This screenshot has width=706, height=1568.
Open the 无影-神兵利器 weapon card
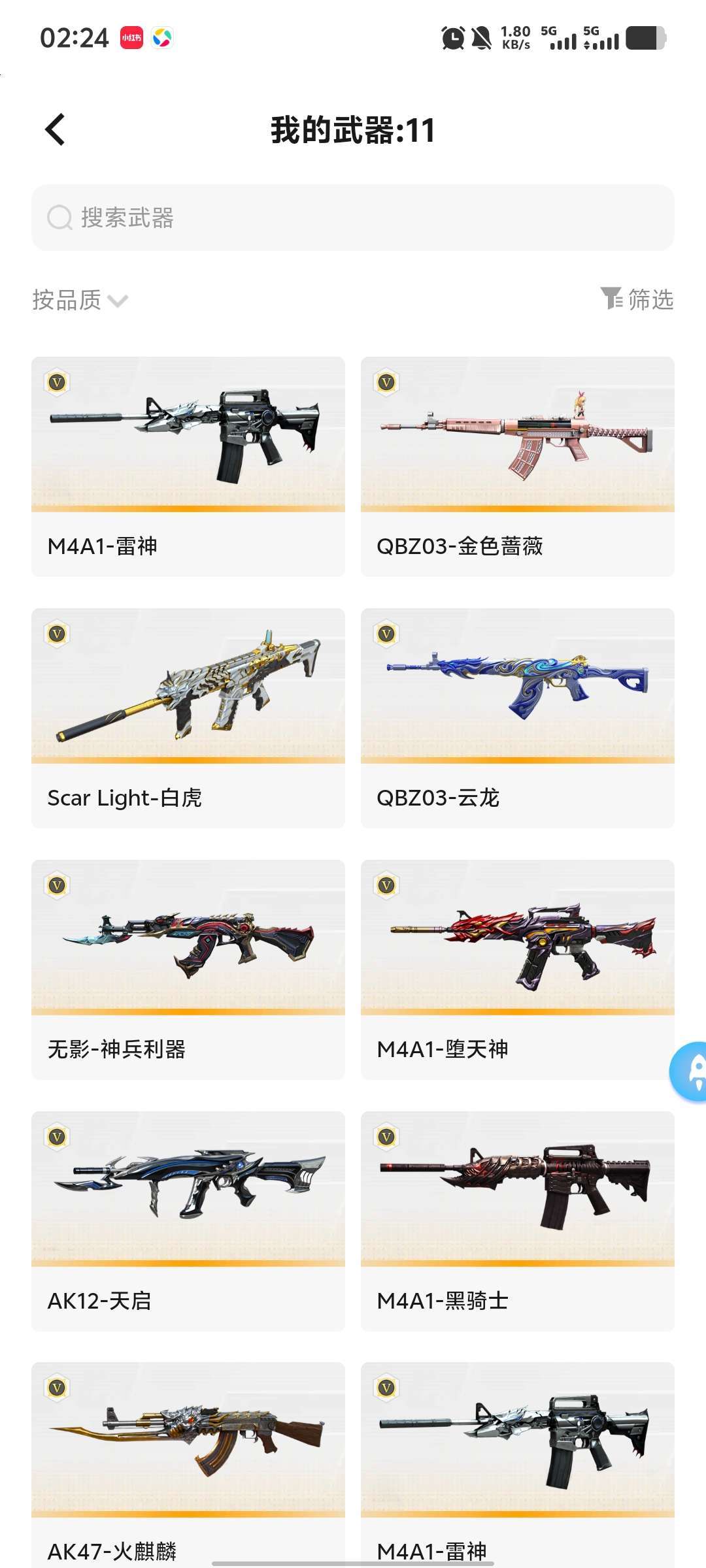(x=188, y=969)
